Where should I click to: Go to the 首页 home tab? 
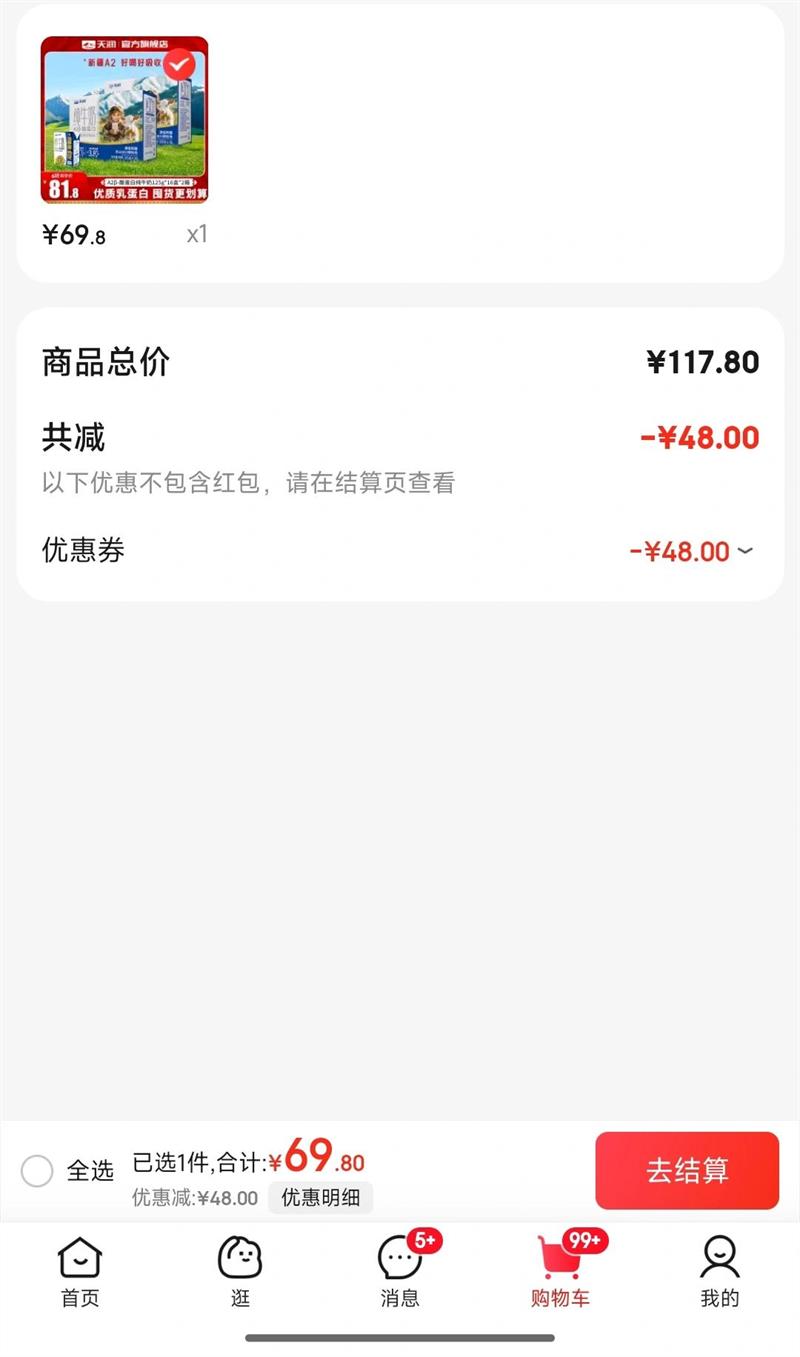pos(80,1271)
